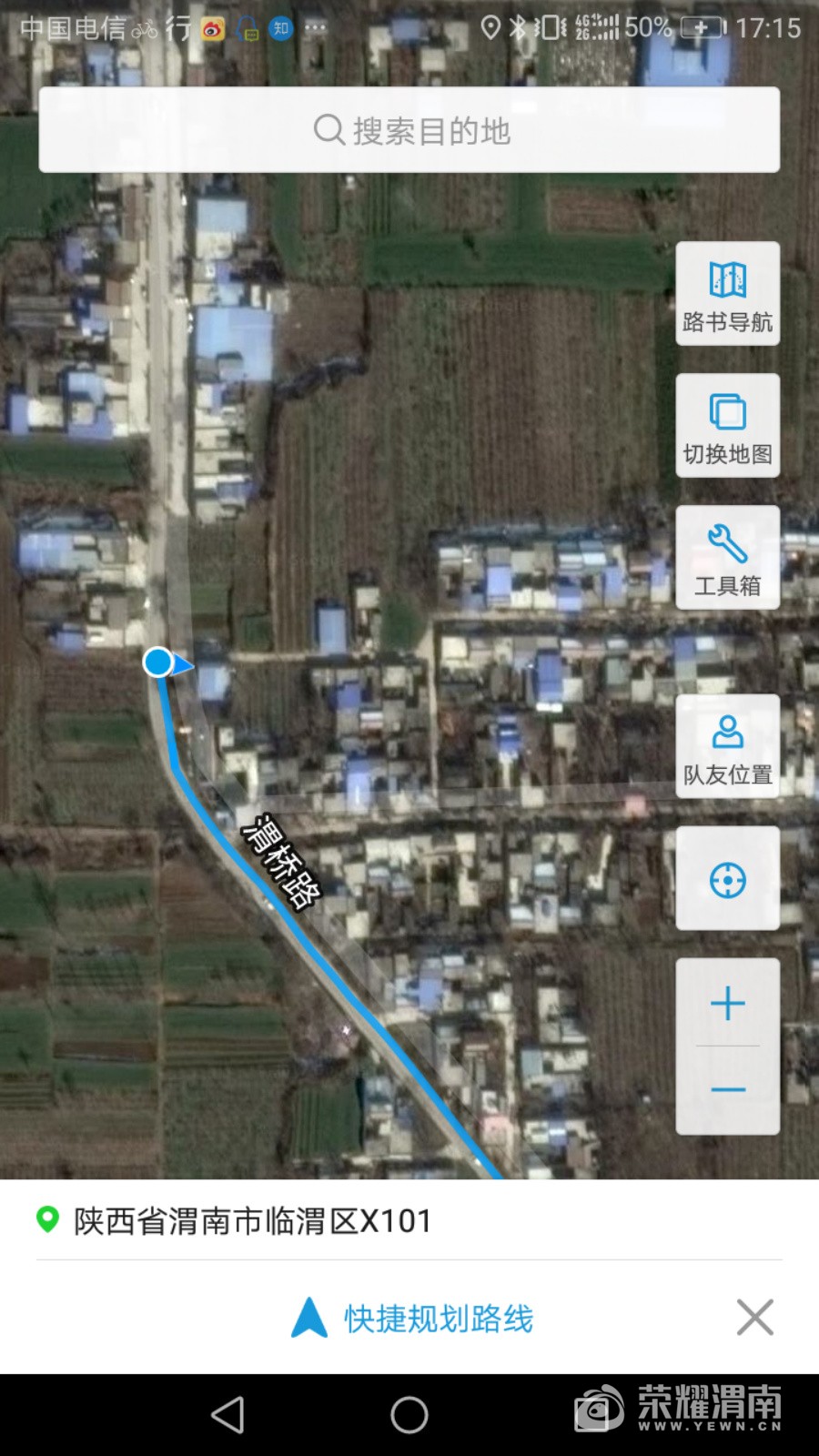
Task: Recenter map on my current location
Action: coord(727,879)
